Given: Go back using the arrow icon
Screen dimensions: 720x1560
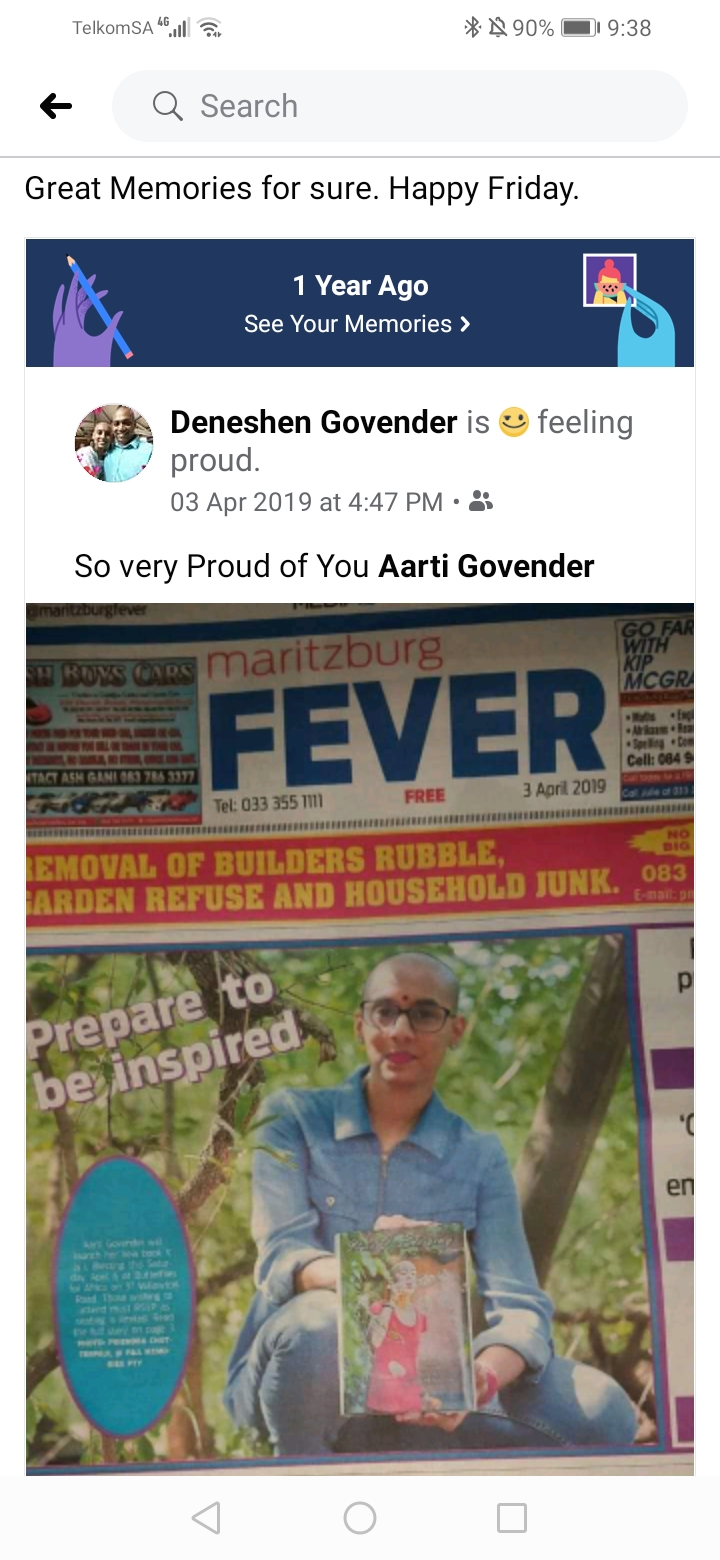Looking at the screenshot, I should coord(56,106).
